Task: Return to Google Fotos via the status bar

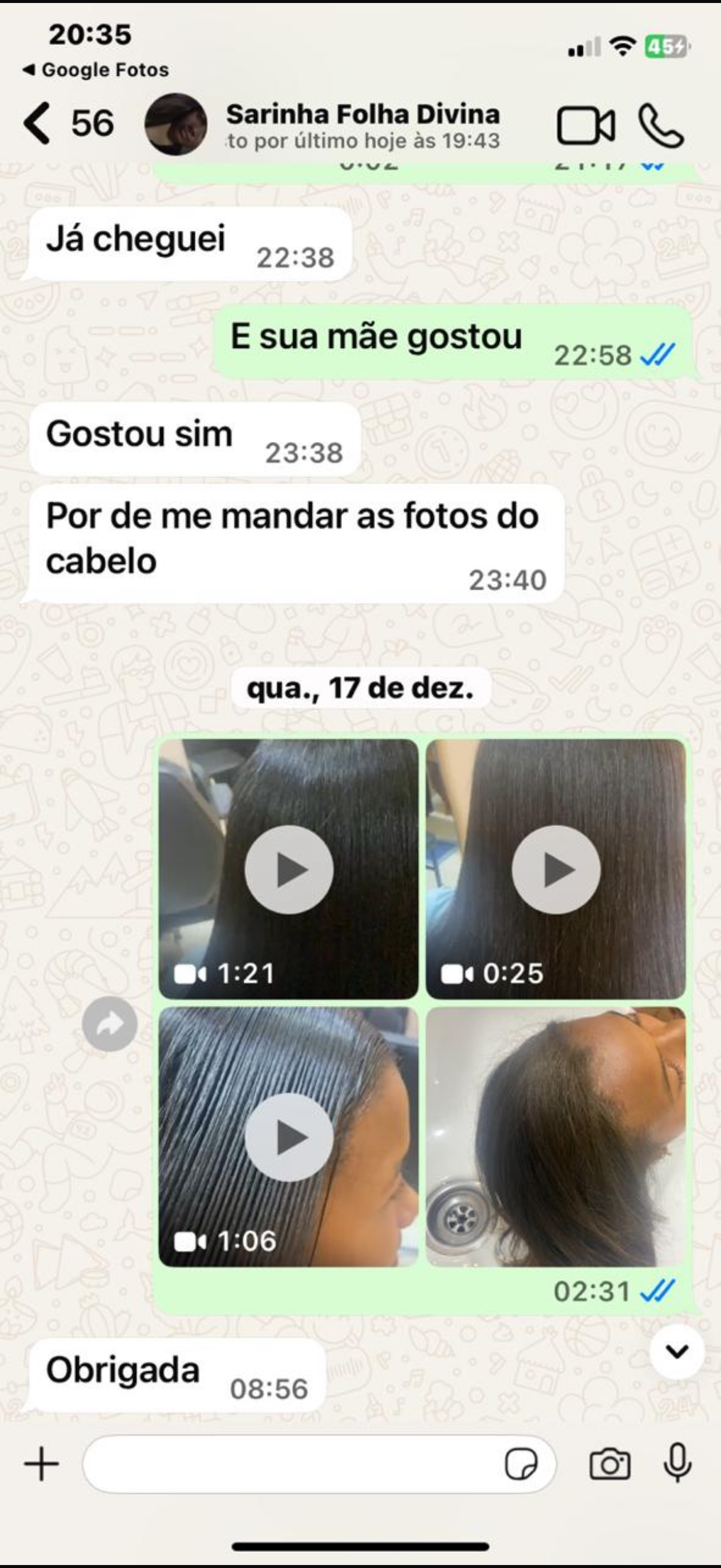Action: (96, 69)
